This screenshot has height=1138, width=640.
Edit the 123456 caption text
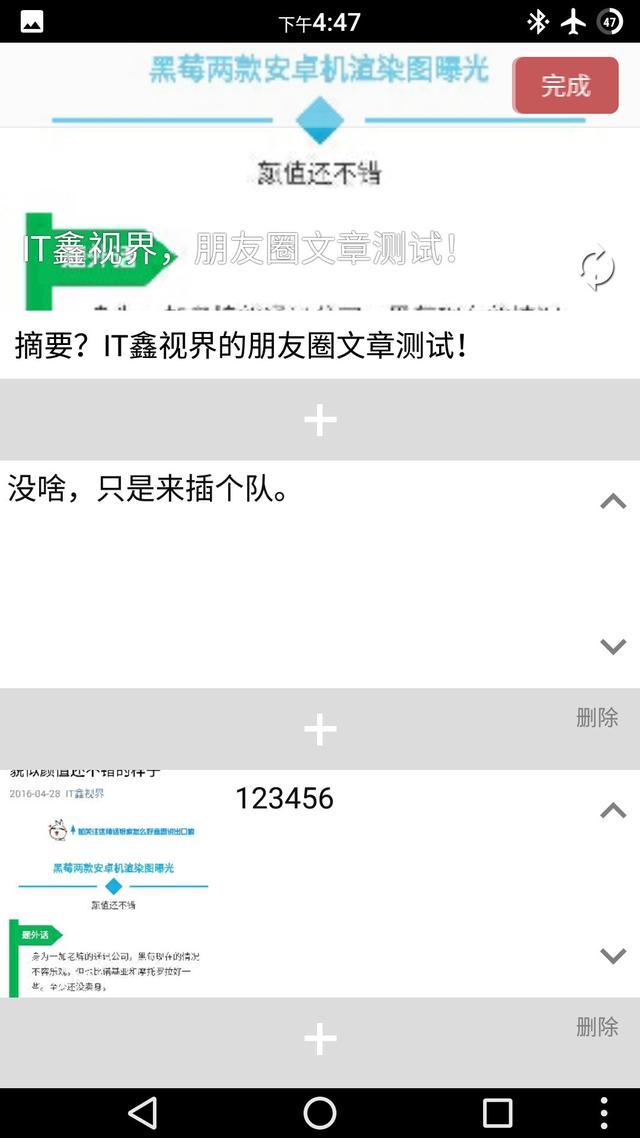point(284,798)
